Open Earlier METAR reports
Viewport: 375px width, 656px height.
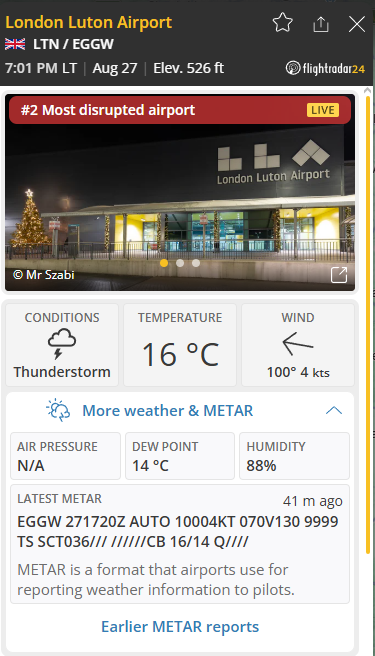tap(180, 626)
